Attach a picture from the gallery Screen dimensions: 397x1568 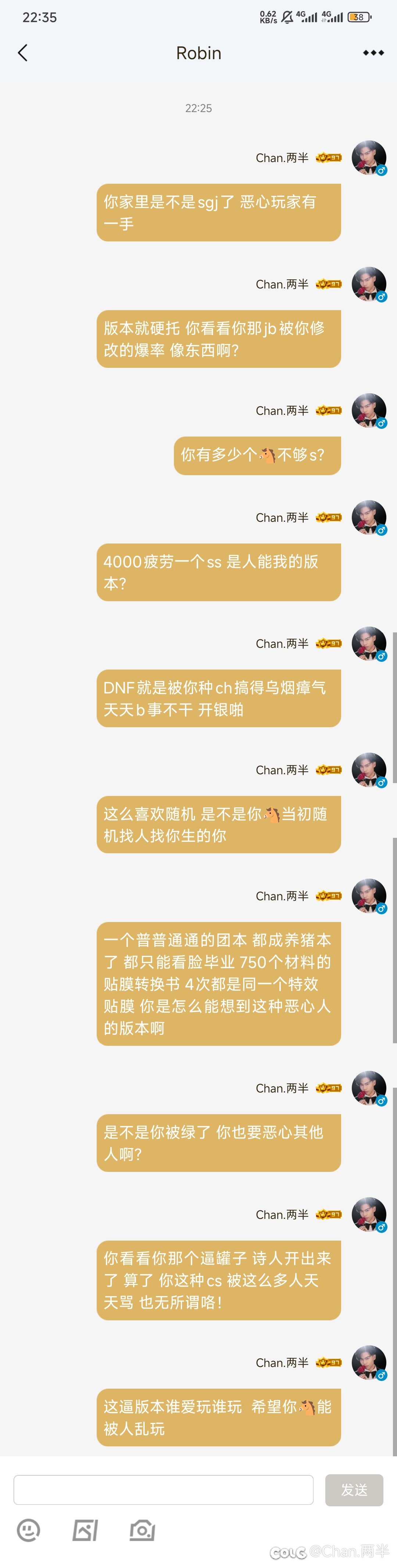(85, 1530)
